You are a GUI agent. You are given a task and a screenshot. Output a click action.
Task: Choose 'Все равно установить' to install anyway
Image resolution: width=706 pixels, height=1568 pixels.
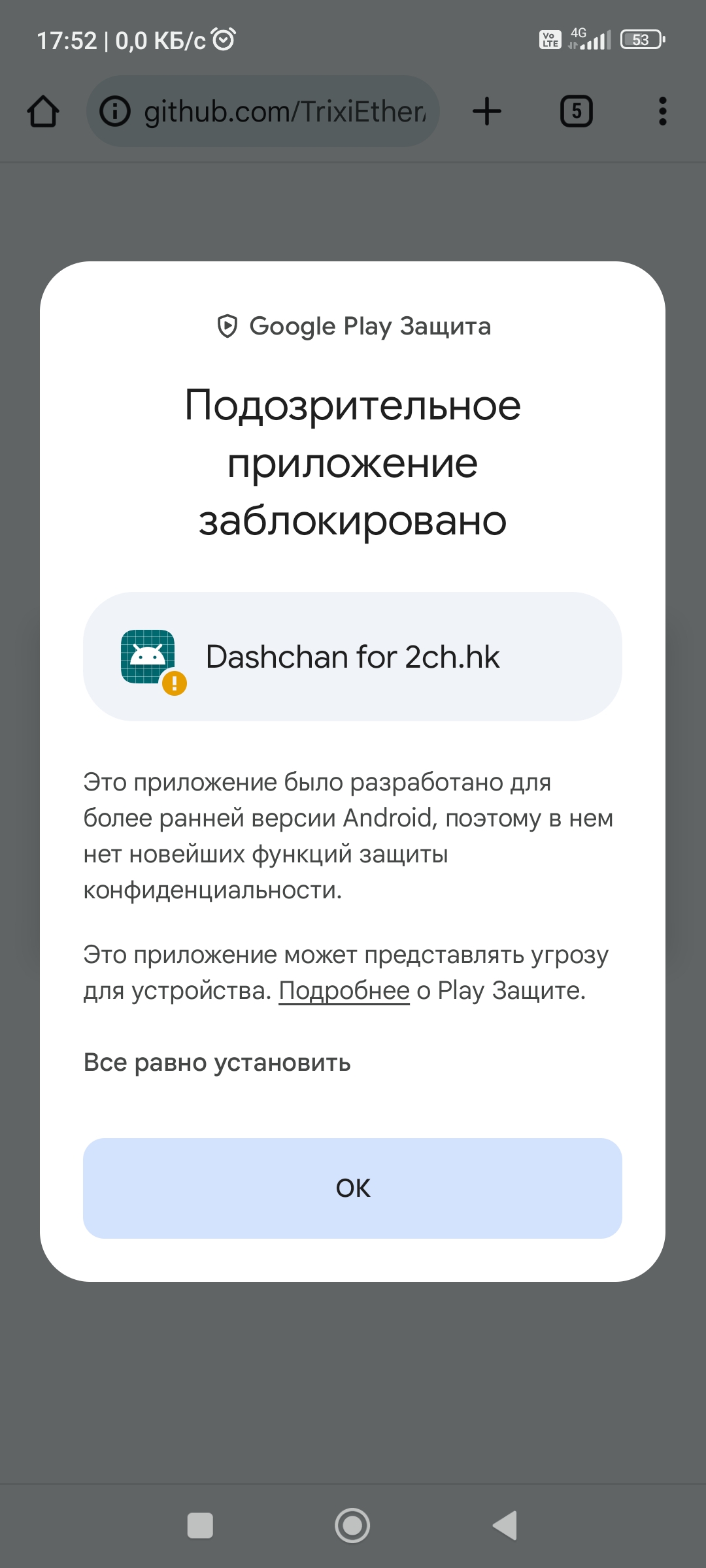pos(217,1062)
